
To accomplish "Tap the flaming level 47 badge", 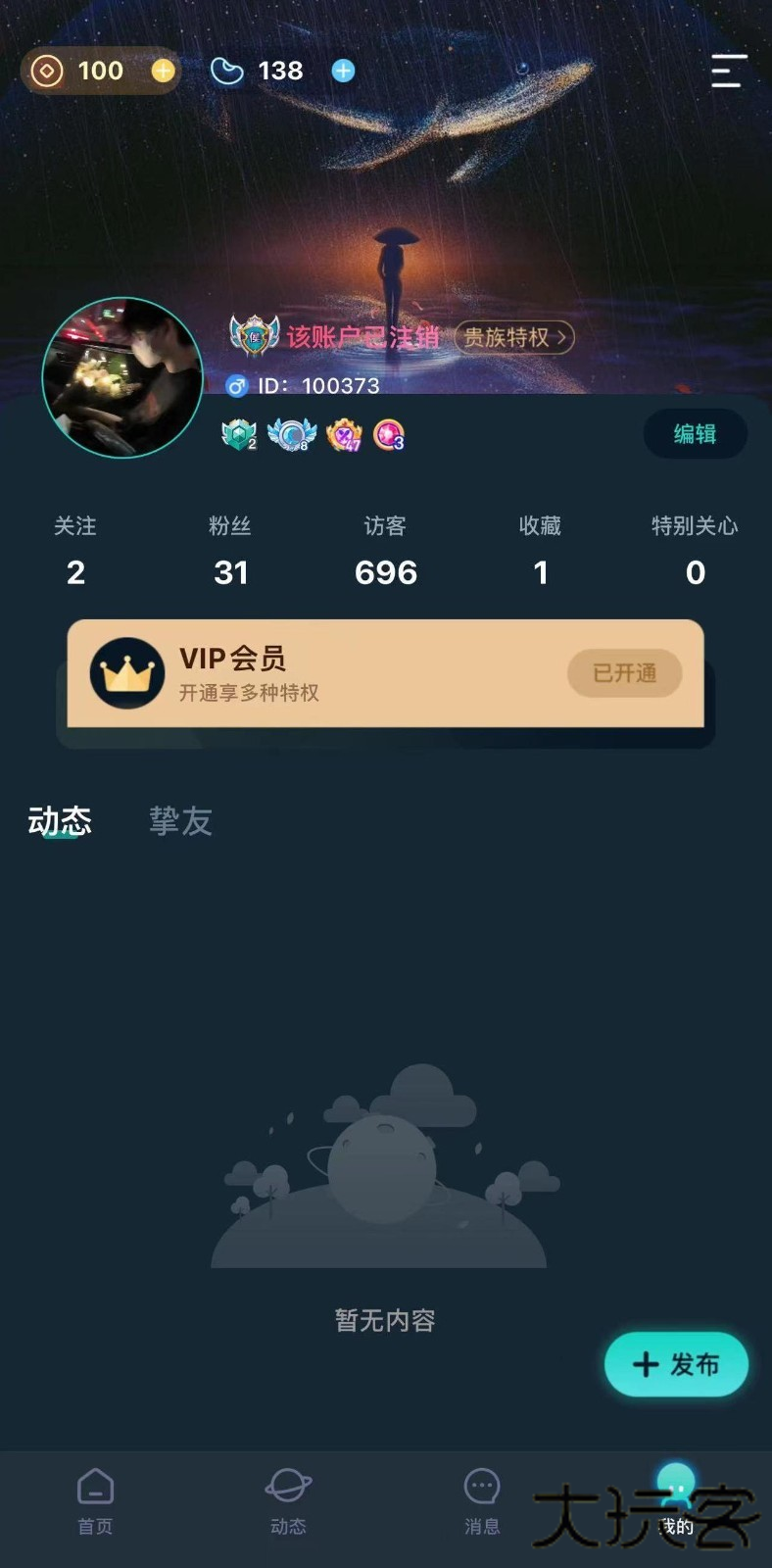I will [342, 436].
